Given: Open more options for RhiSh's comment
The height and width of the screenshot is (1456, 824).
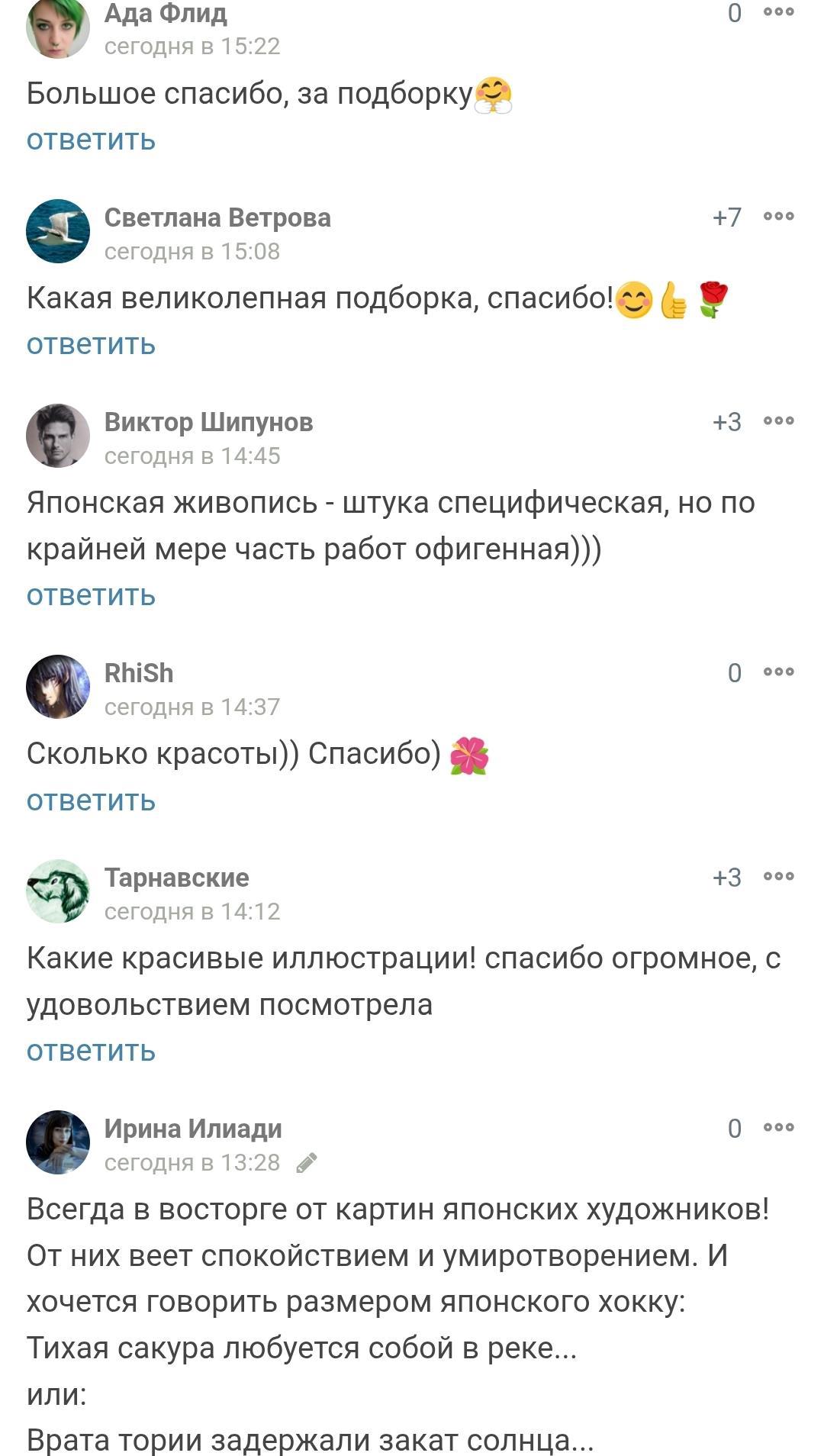Looking at the screenshot, I should pyautogui.click(x=778, y=672).
